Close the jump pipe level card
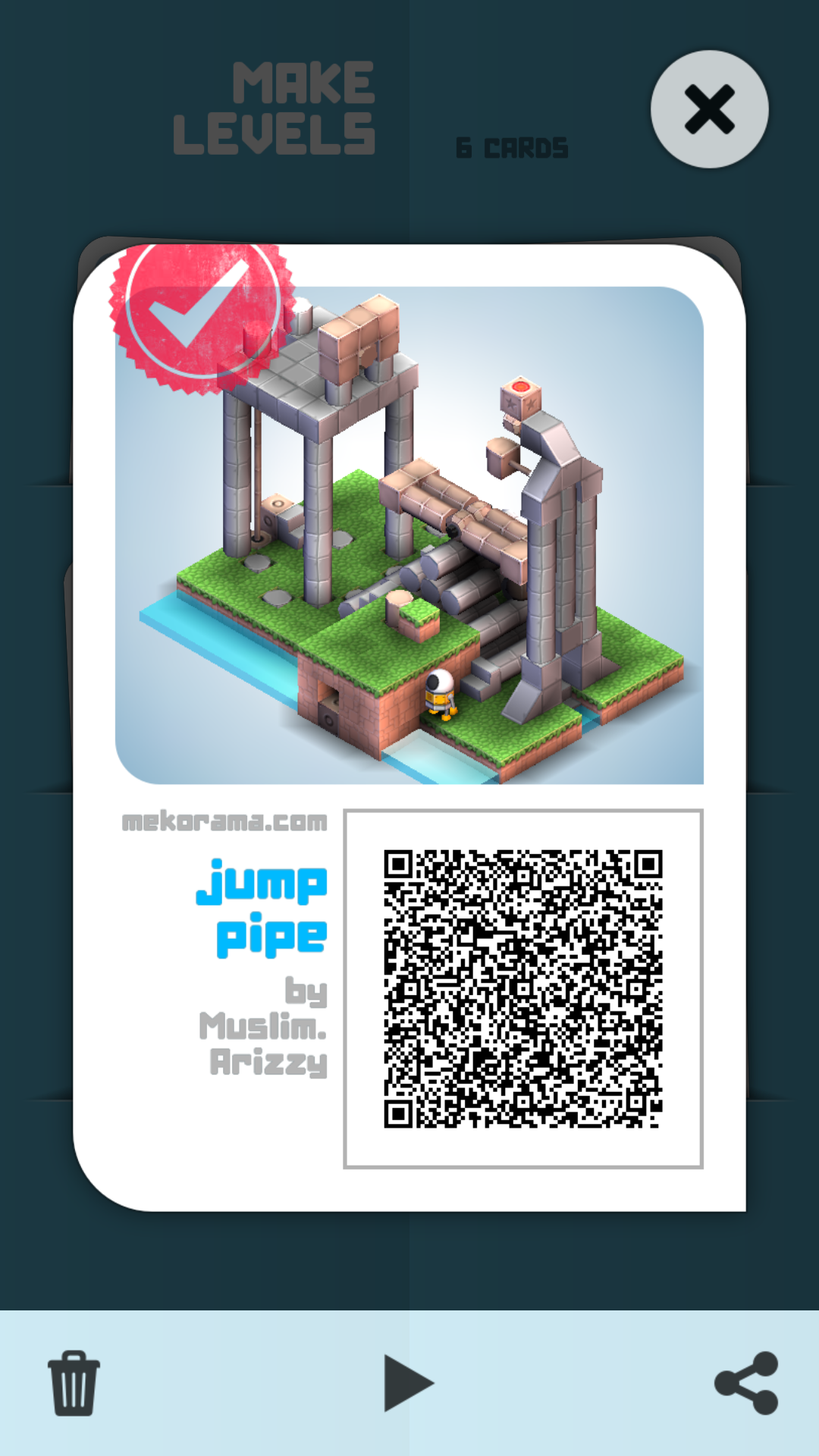 pos(709,109)
